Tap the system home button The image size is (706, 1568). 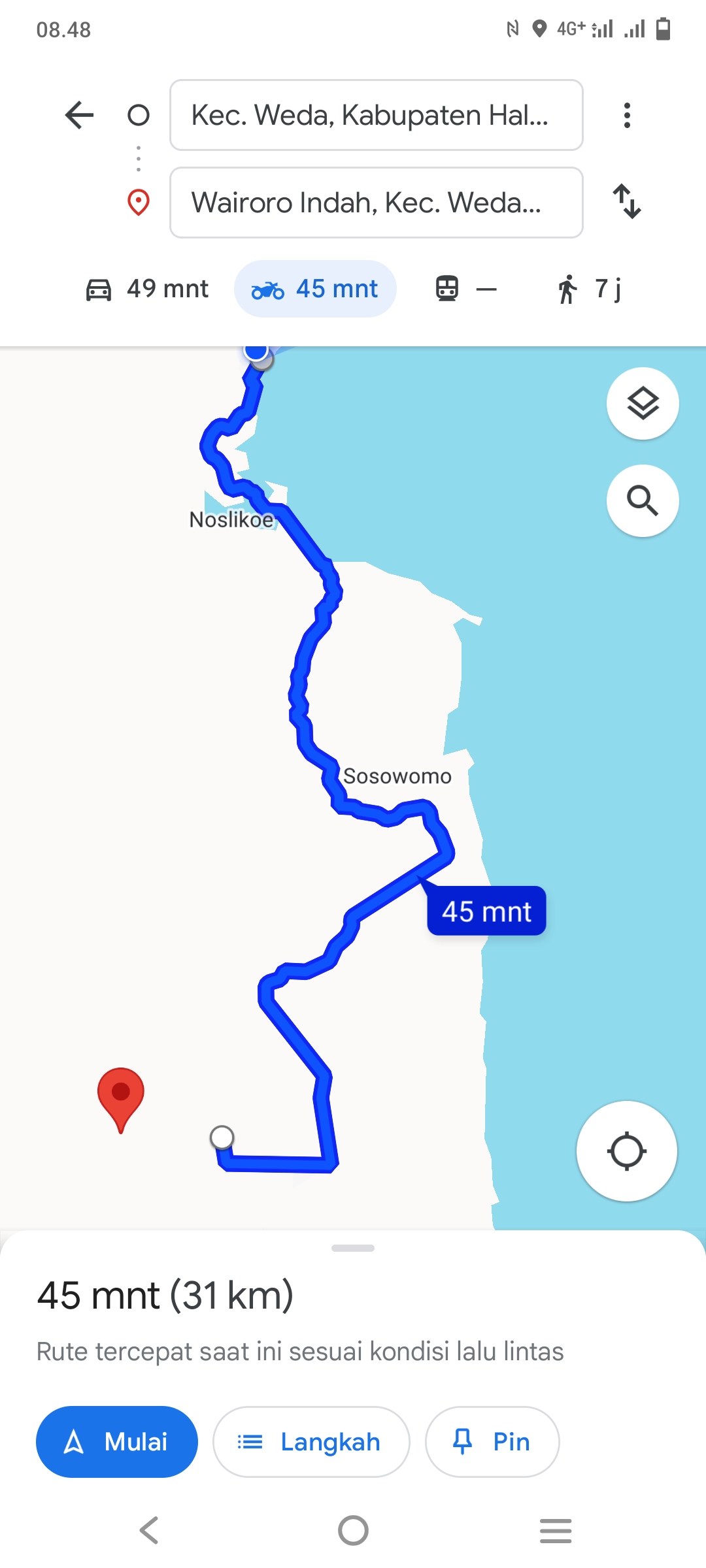pos(353,1530)
